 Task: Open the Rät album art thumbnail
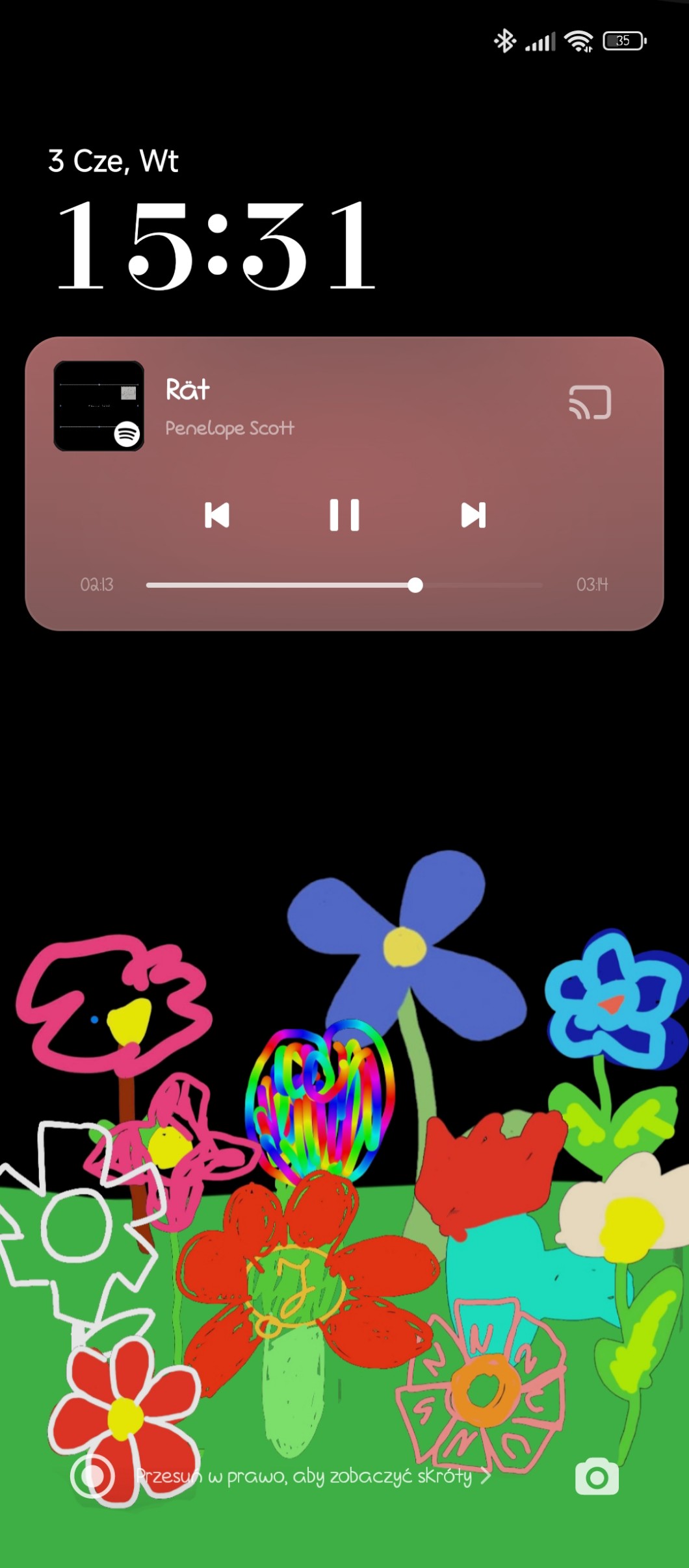click(x=99, y=406)
